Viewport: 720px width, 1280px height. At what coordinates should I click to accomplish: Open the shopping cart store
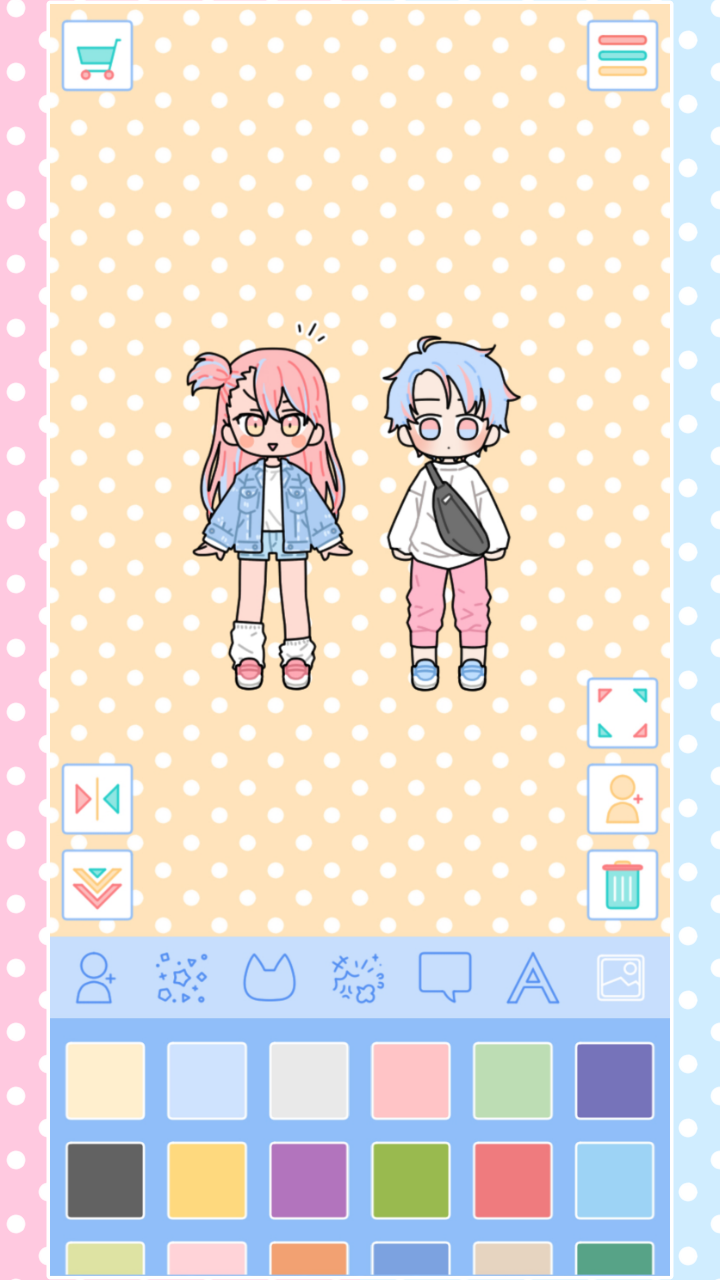point(97,56)
